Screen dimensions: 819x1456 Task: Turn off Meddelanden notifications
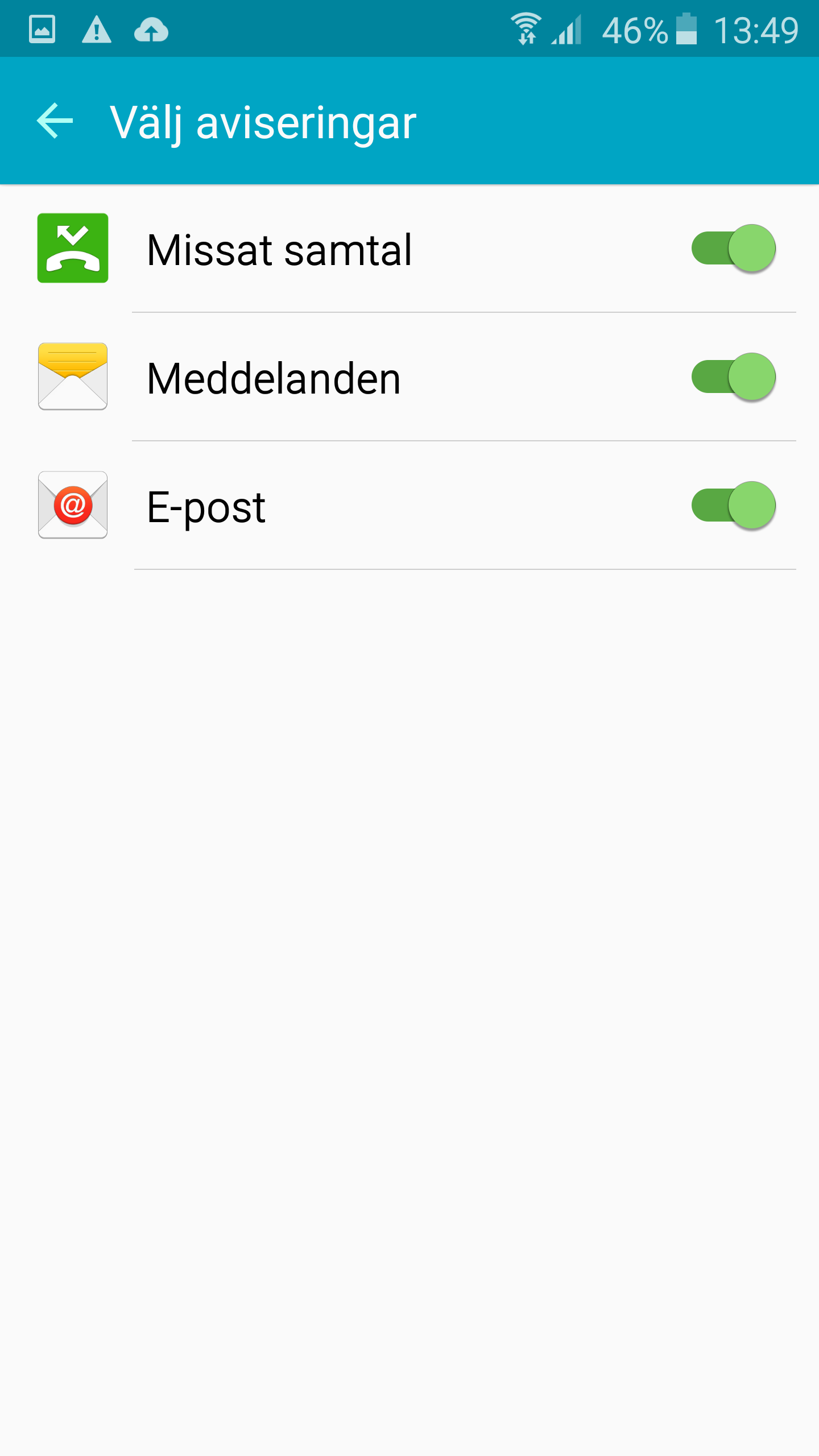click(734, 377)
